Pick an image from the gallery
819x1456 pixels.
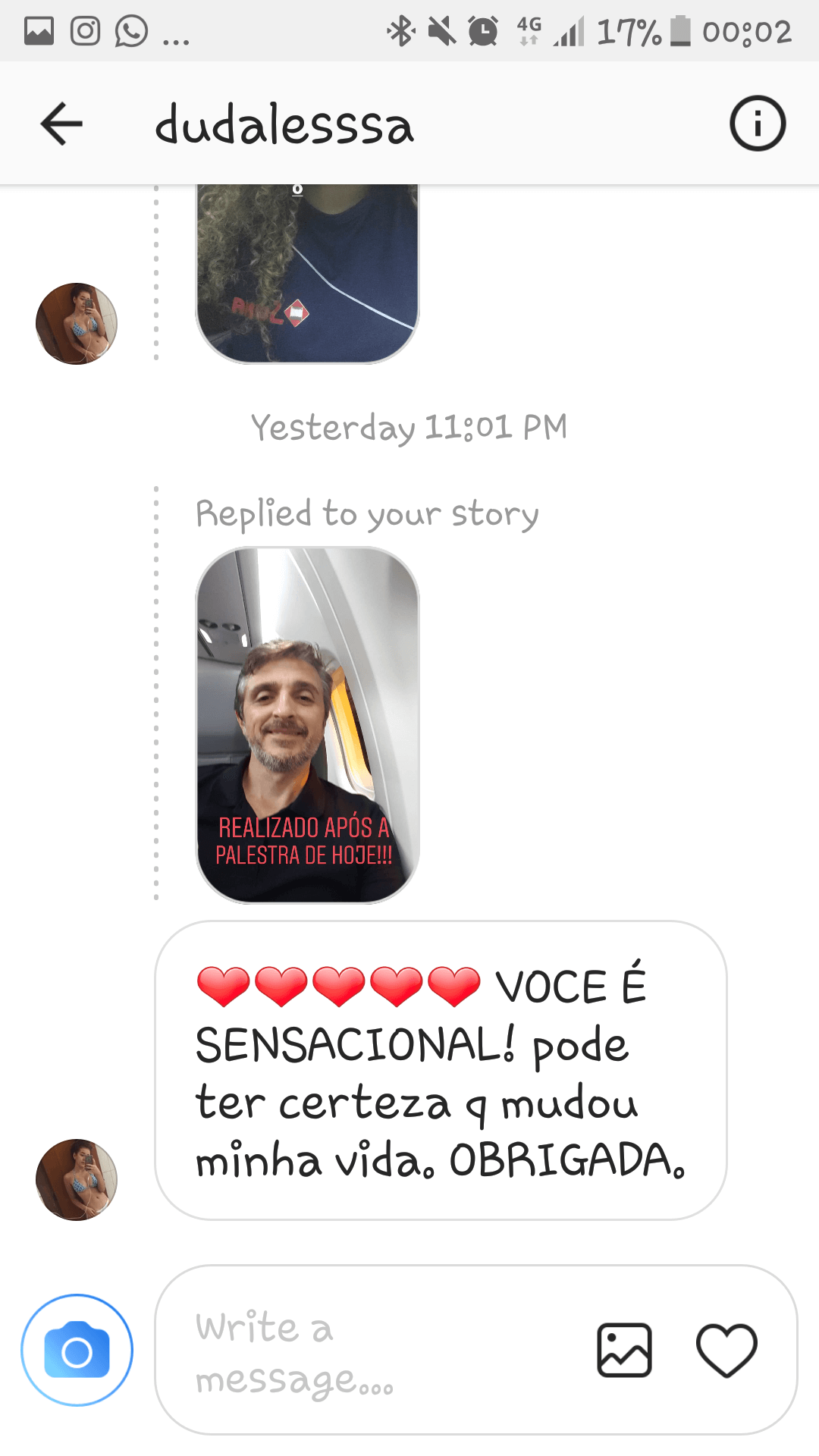[624, 1350]
